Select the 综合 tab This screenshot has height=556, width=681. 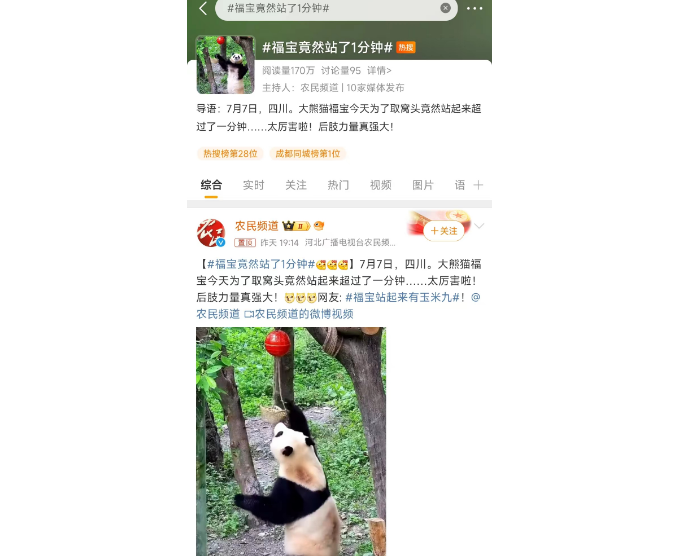pos(211,185)
